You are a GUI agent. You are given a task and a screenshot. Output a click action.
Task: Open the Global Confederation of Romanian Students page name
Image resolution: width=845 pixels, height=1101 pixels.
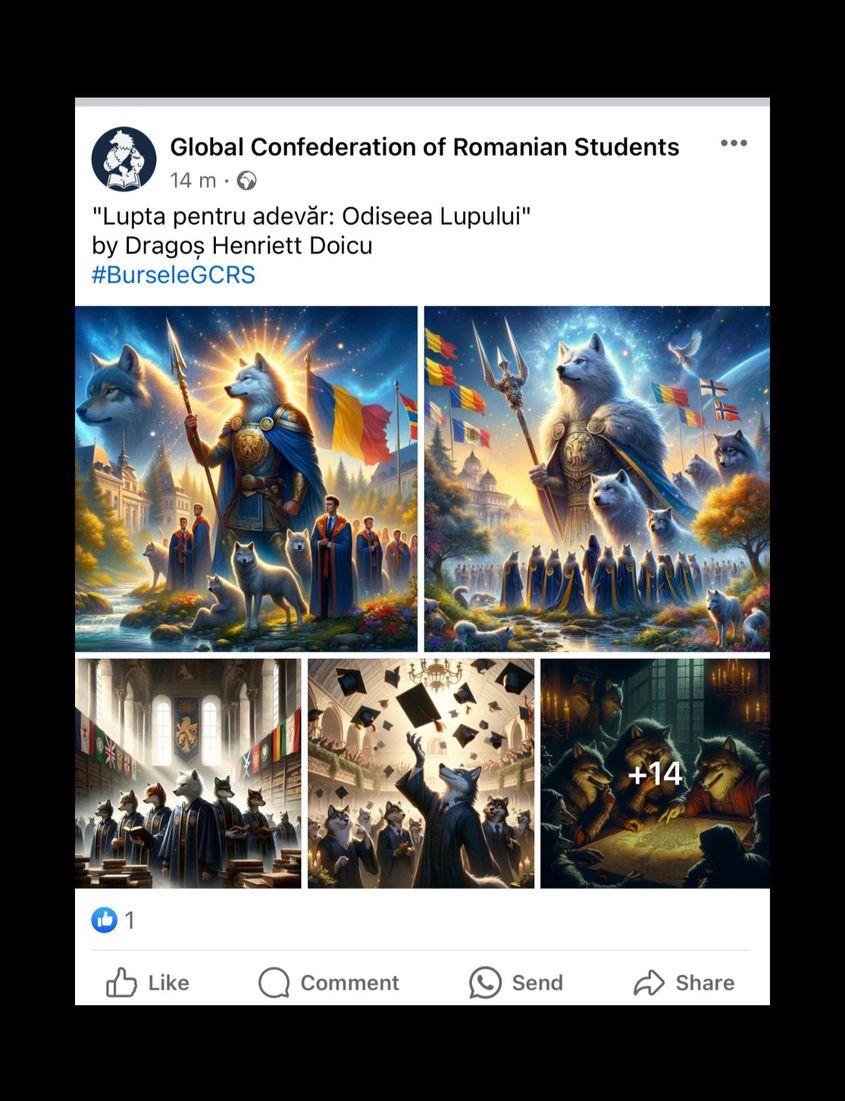click(x=424, y=147)
